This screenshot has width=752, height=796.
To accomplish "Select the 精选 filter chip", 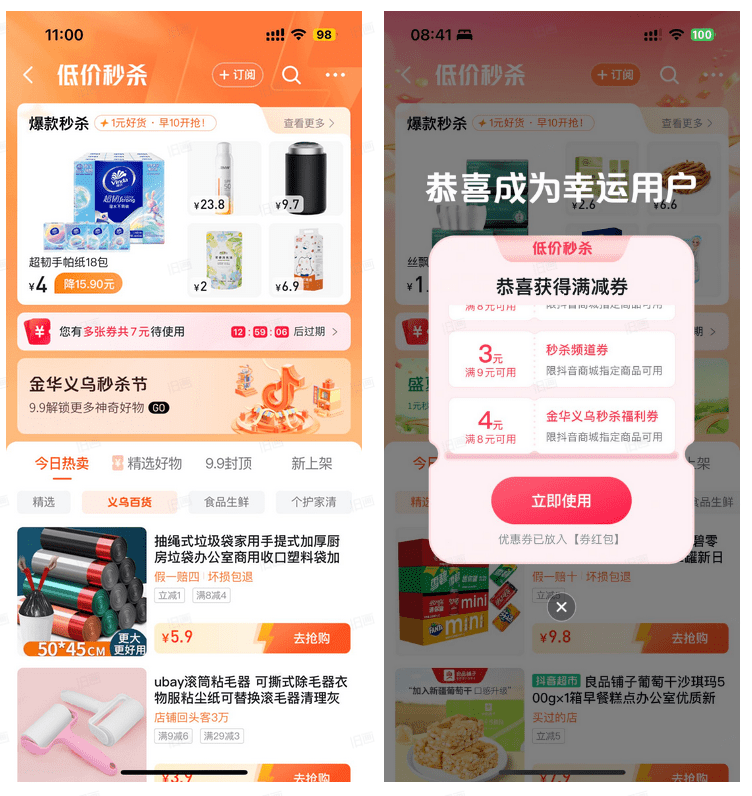I will (44, 502).
